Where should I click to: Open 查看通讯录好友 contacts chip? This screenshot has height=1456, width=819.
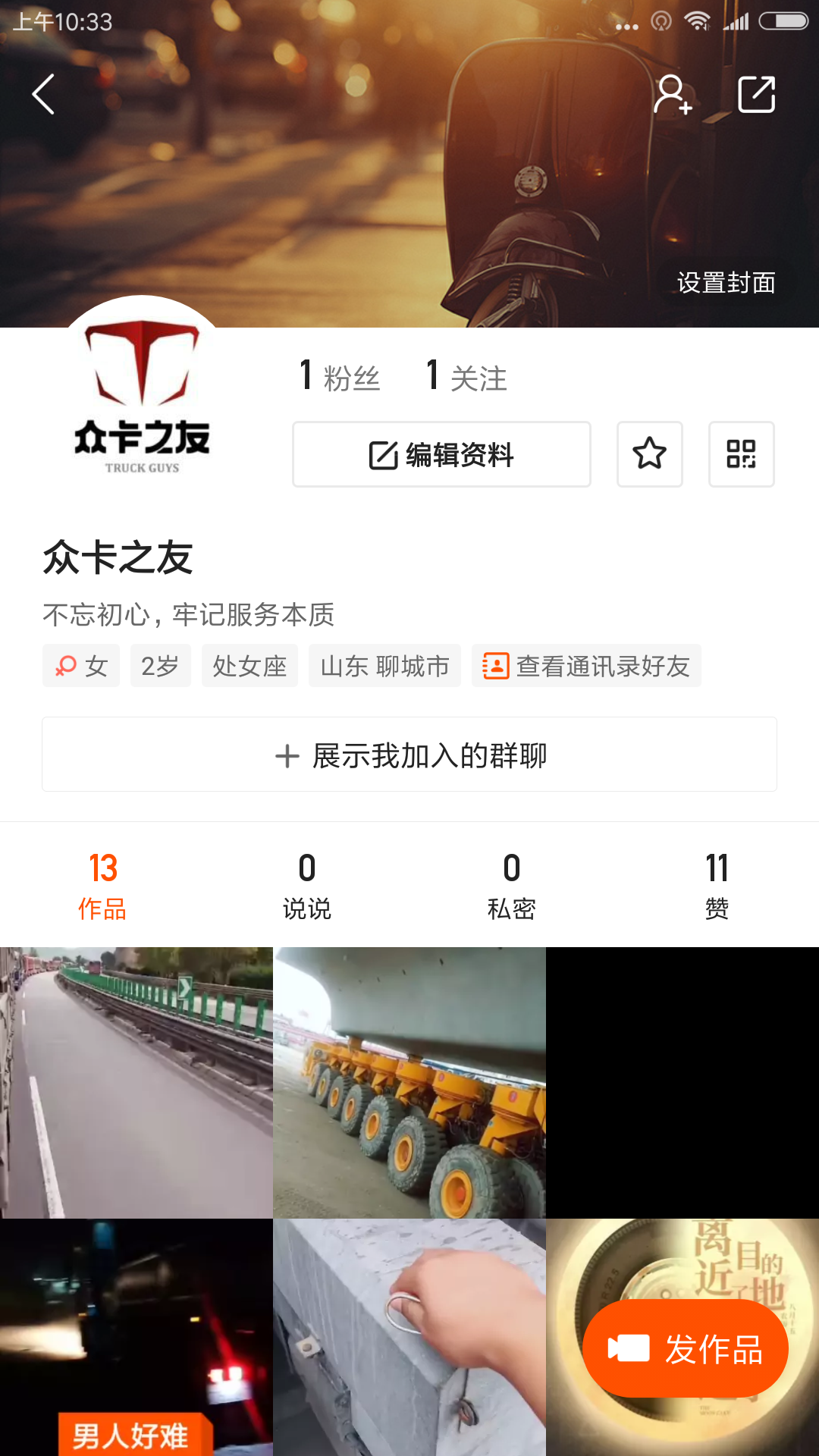586,666
